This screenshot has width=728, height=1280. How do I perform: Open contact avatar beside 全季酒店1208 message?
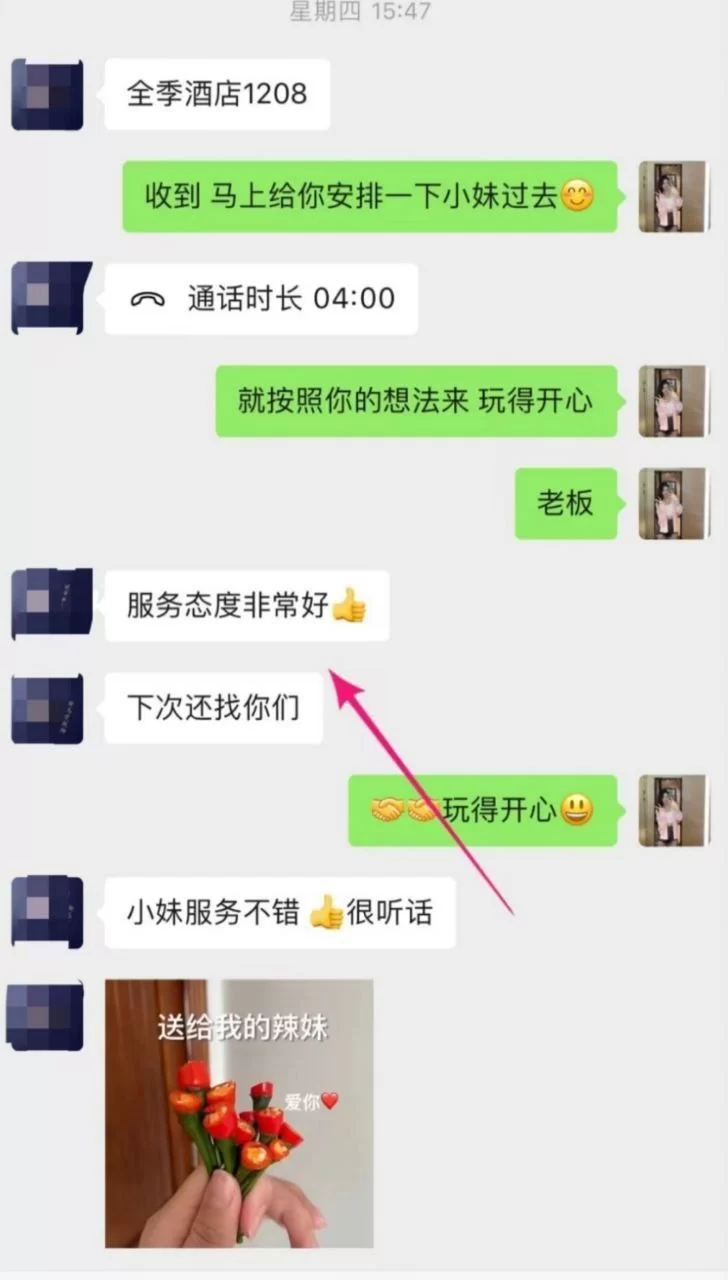point(46,95)
